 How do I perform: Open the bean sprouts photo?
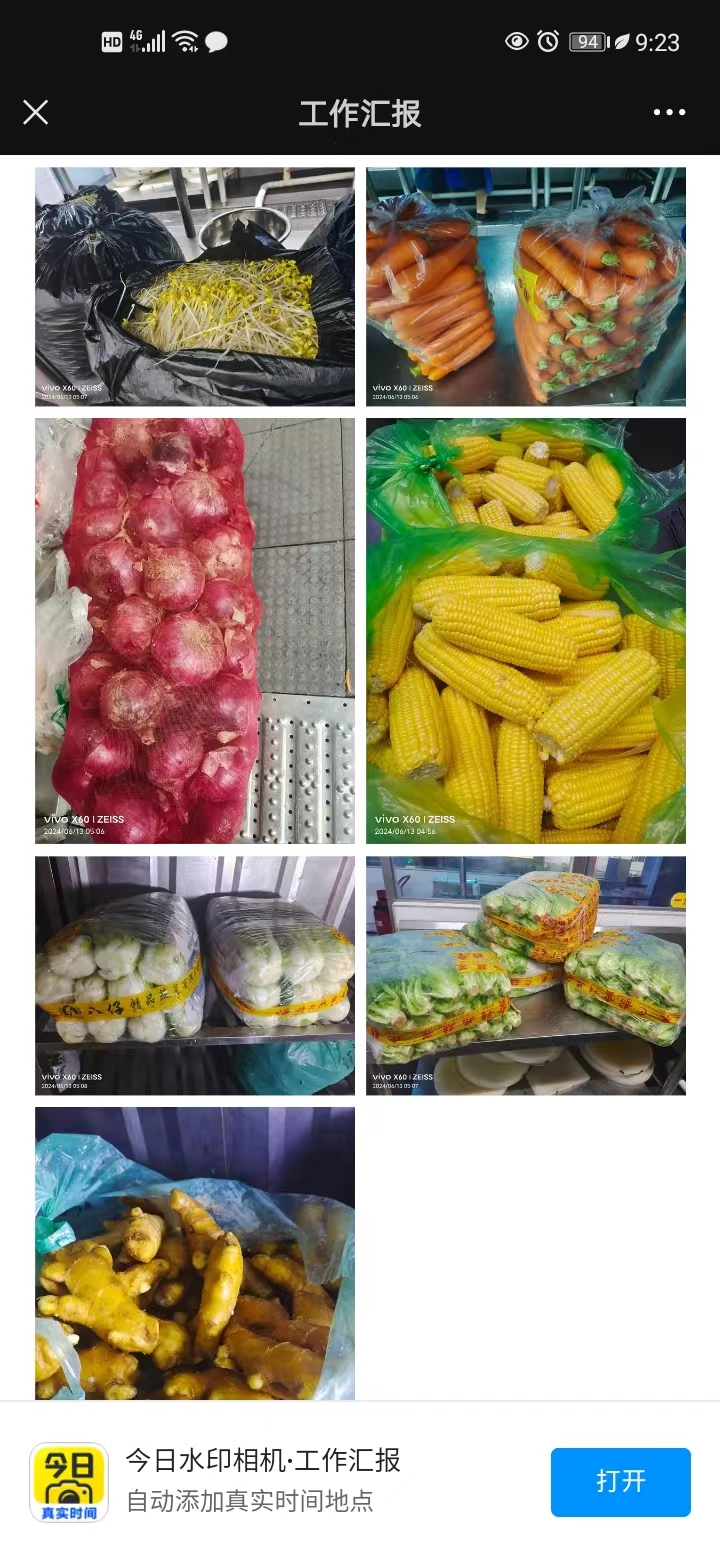195,286
